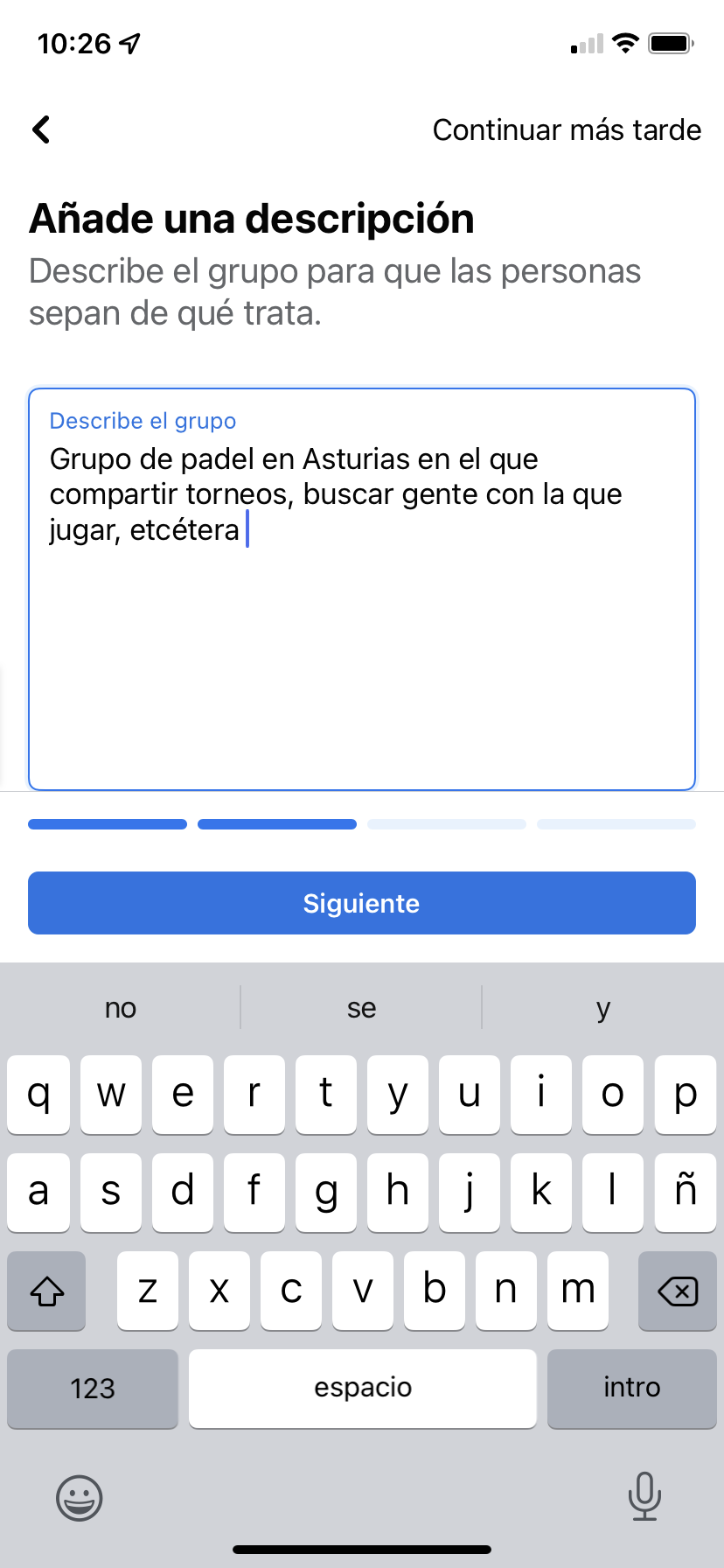Image resolution: width=724 pixels, height=1568 pixels.
Task: Delete a character with backspace key
Action: 677,1291
